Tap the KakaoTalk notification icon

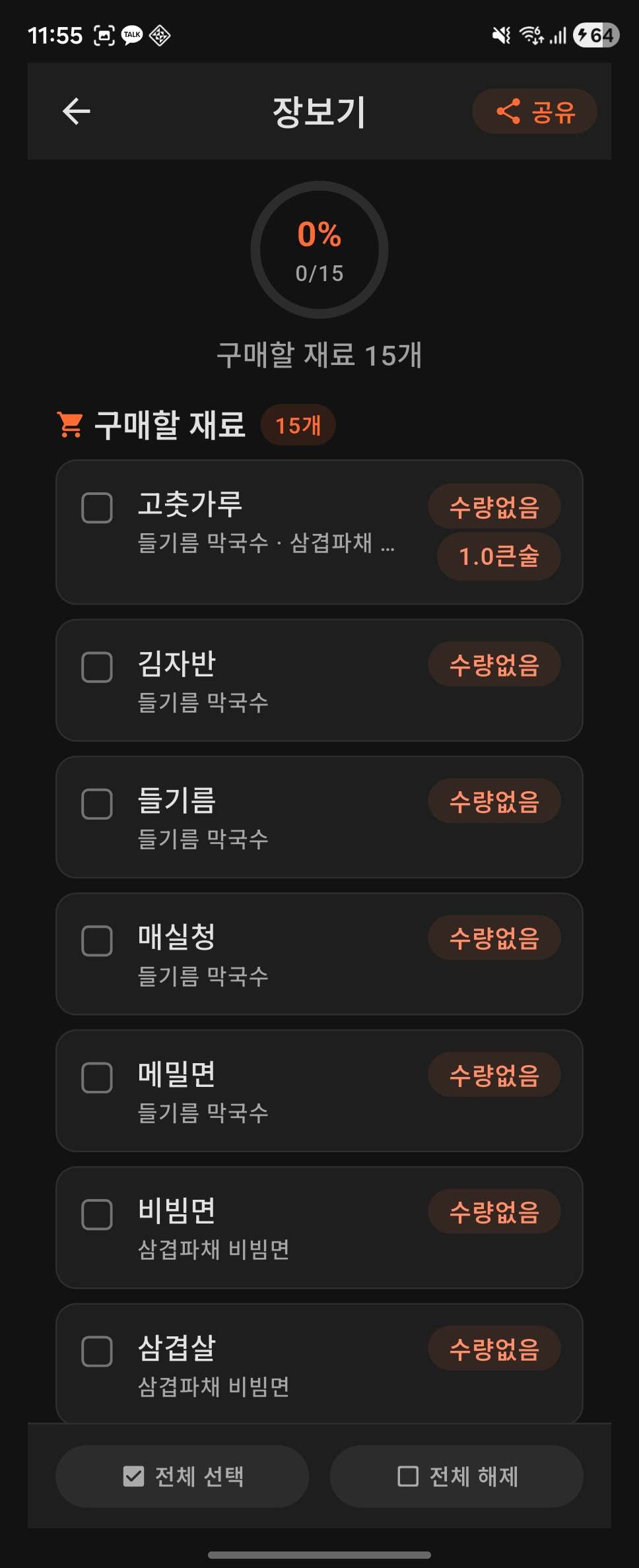[x=132, y=34]
